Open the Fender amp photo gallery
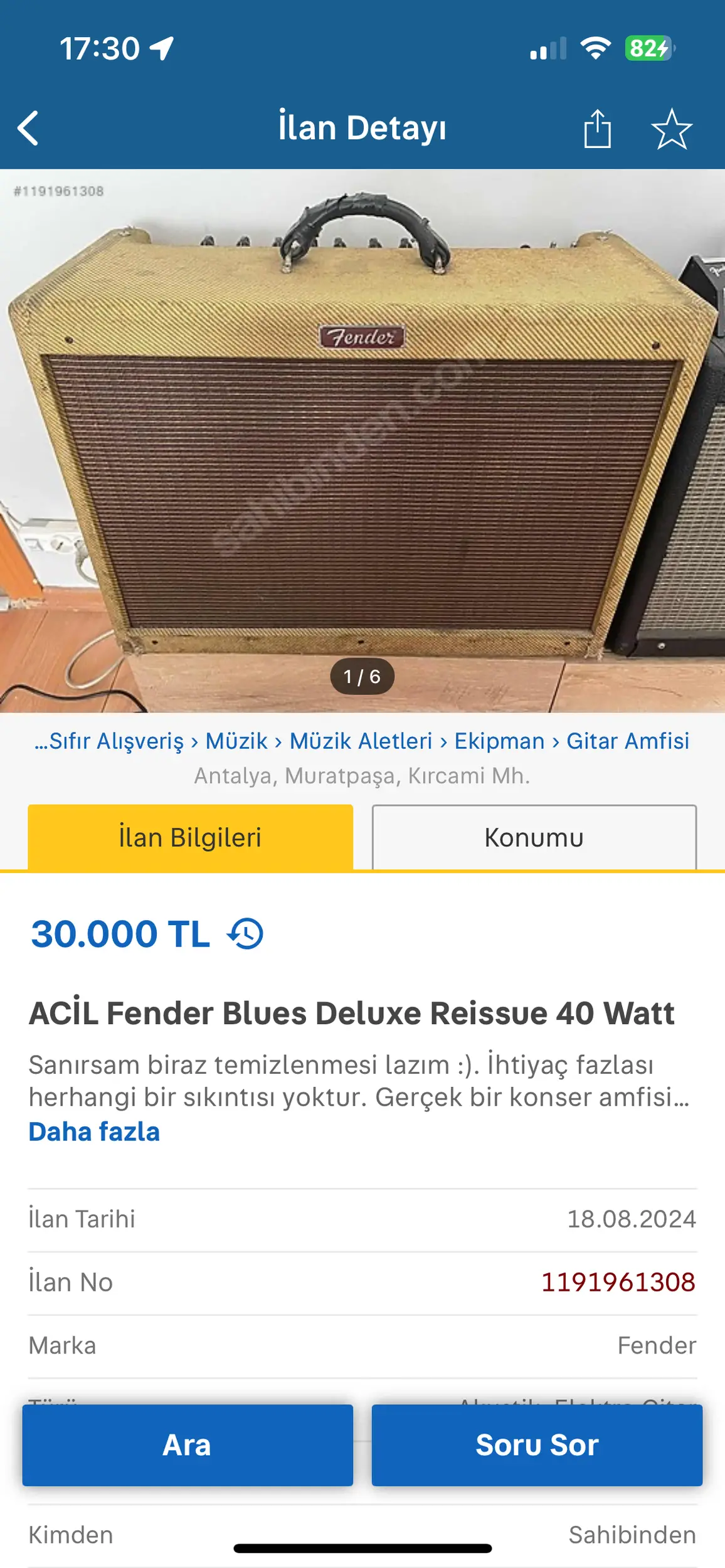The width and height of the screenshot is (725, 1568). pos(362,439)
